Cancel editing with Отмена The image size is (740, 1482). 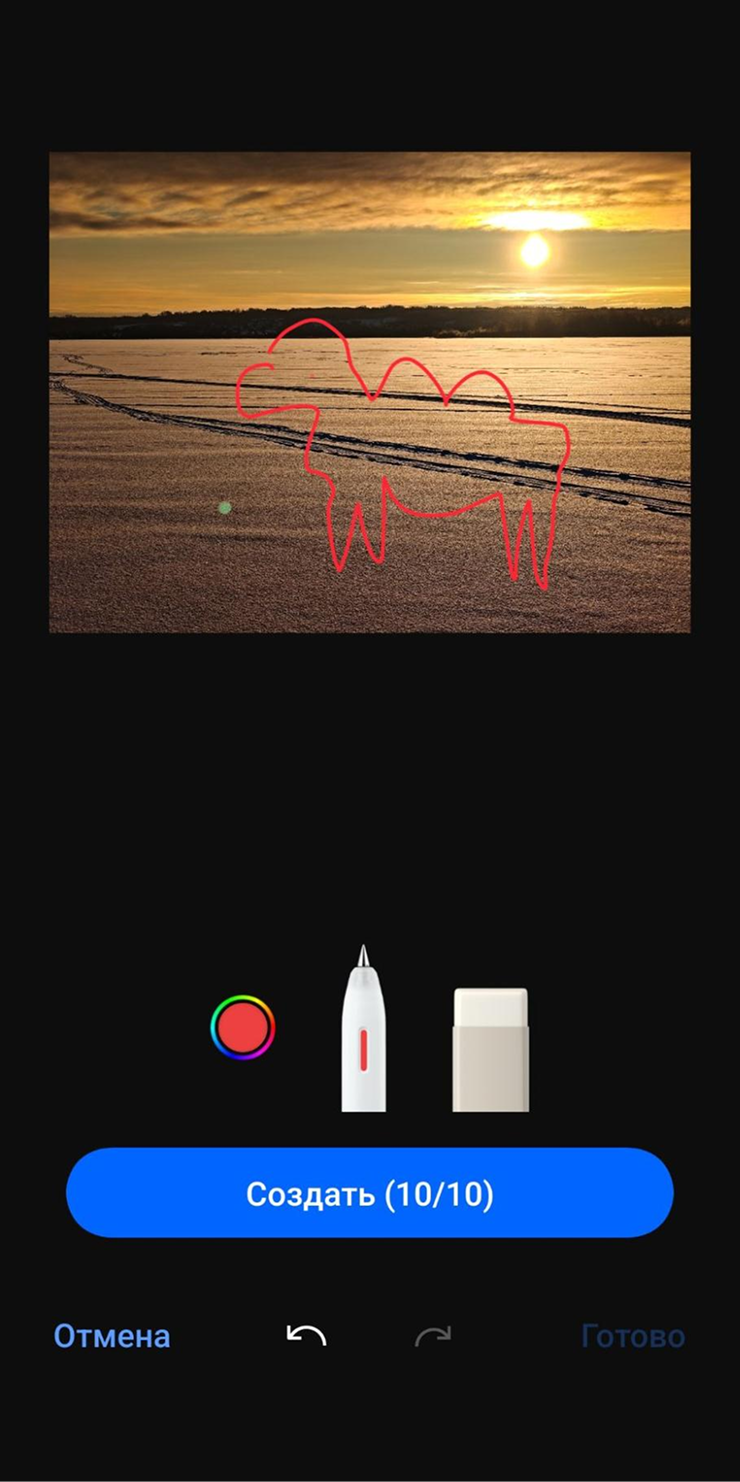pyautogui.click(x=112, y=1336)
